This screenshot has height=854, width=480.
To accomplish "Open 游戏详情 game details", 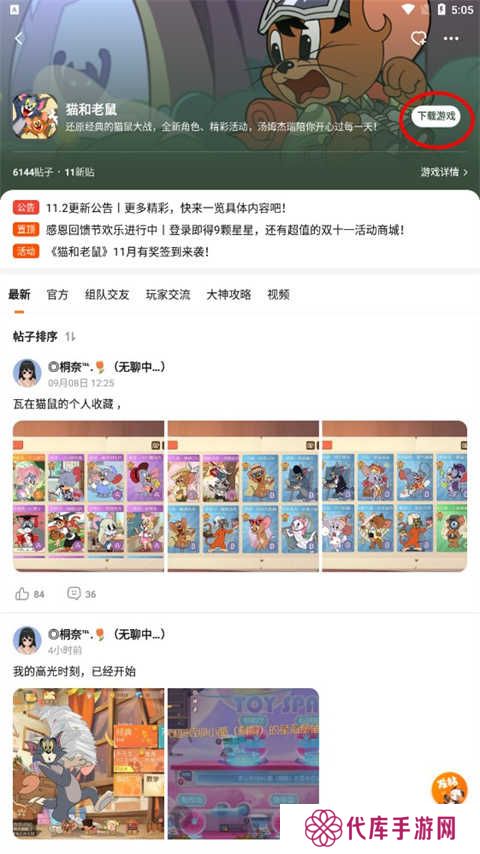I will click(x=444, y=172).
